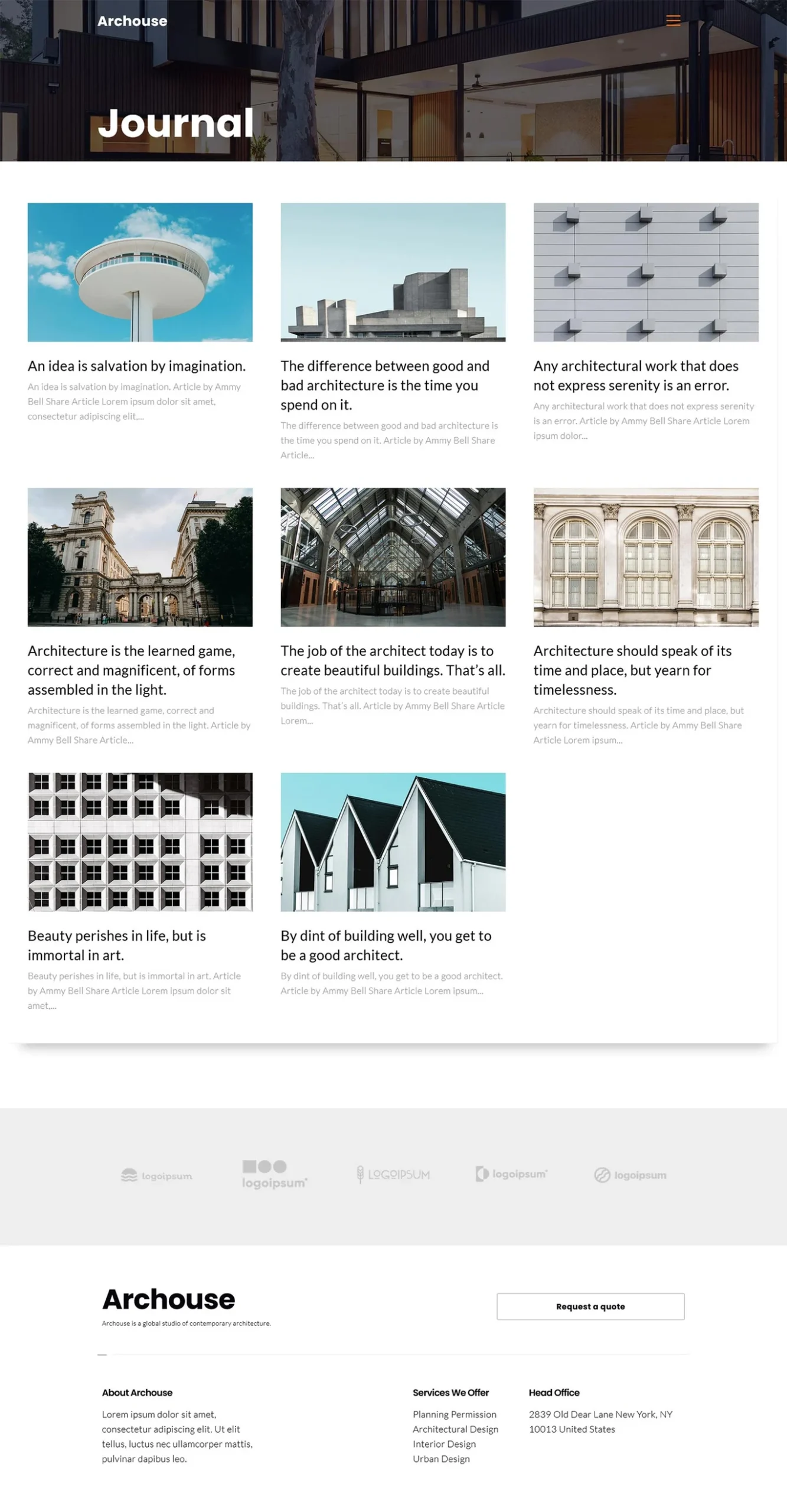Open the grey panel facade article image
Viewport: 787px width, 1512px height.
(x=645, y=272)
